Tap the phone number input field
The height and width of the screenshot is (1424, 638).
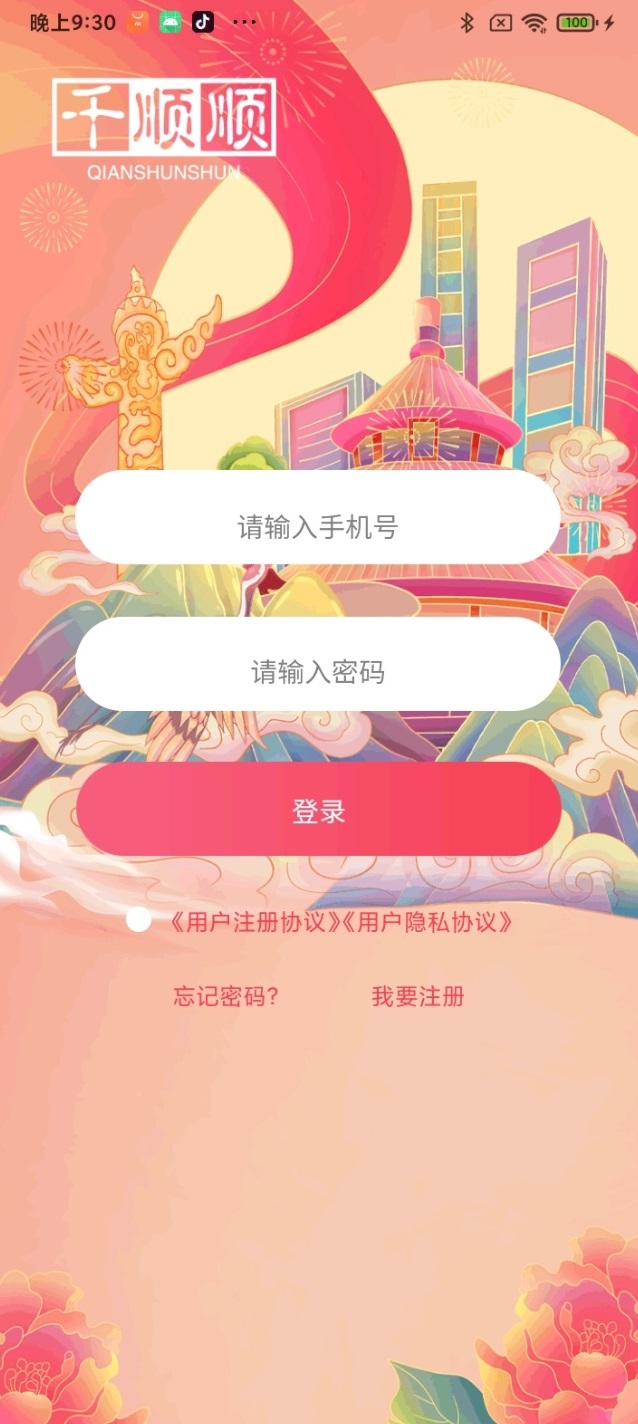pos(318,526)
